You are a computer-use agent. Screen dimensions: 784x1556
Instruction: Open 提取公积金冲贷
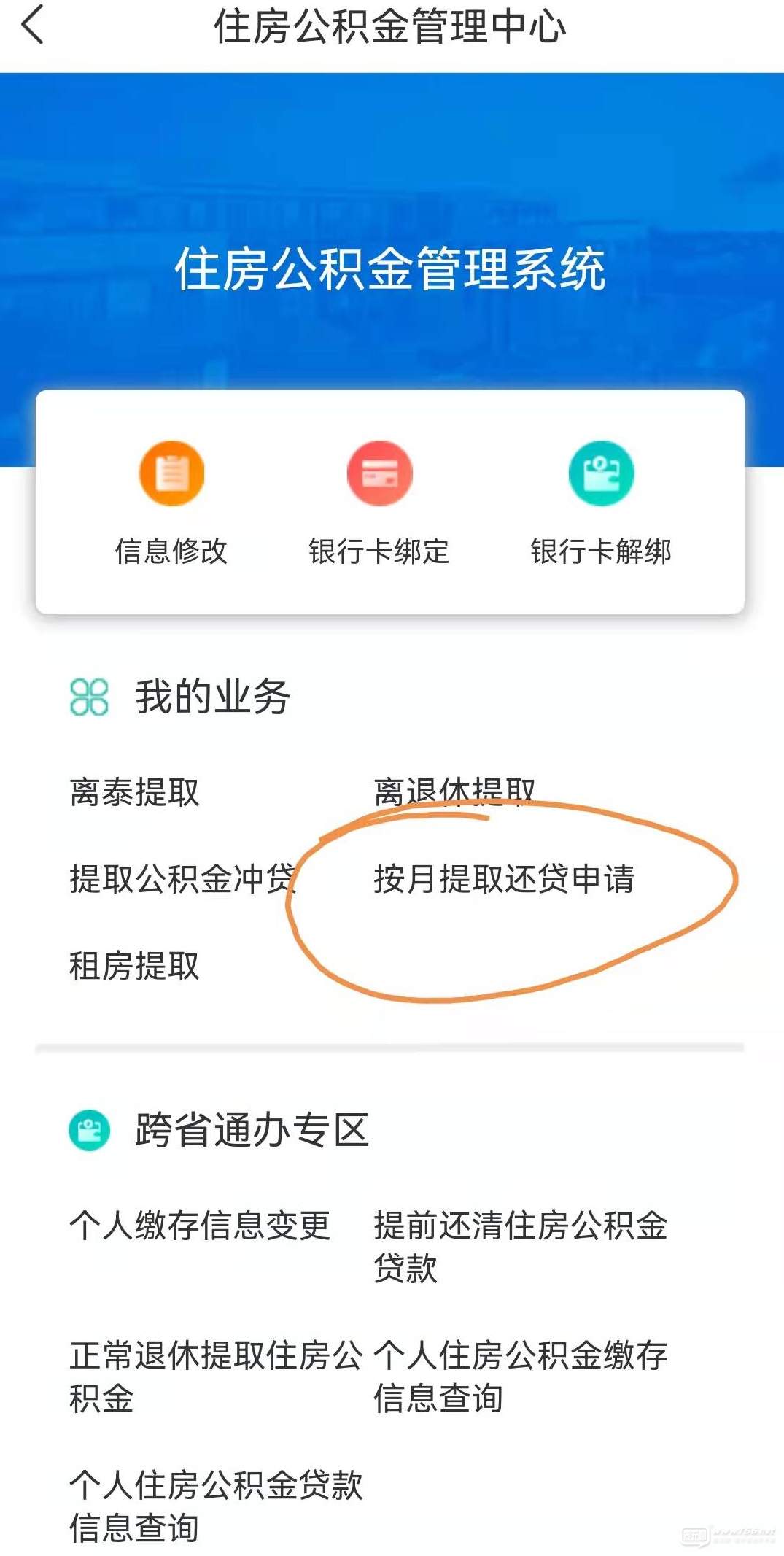(182, 878)
